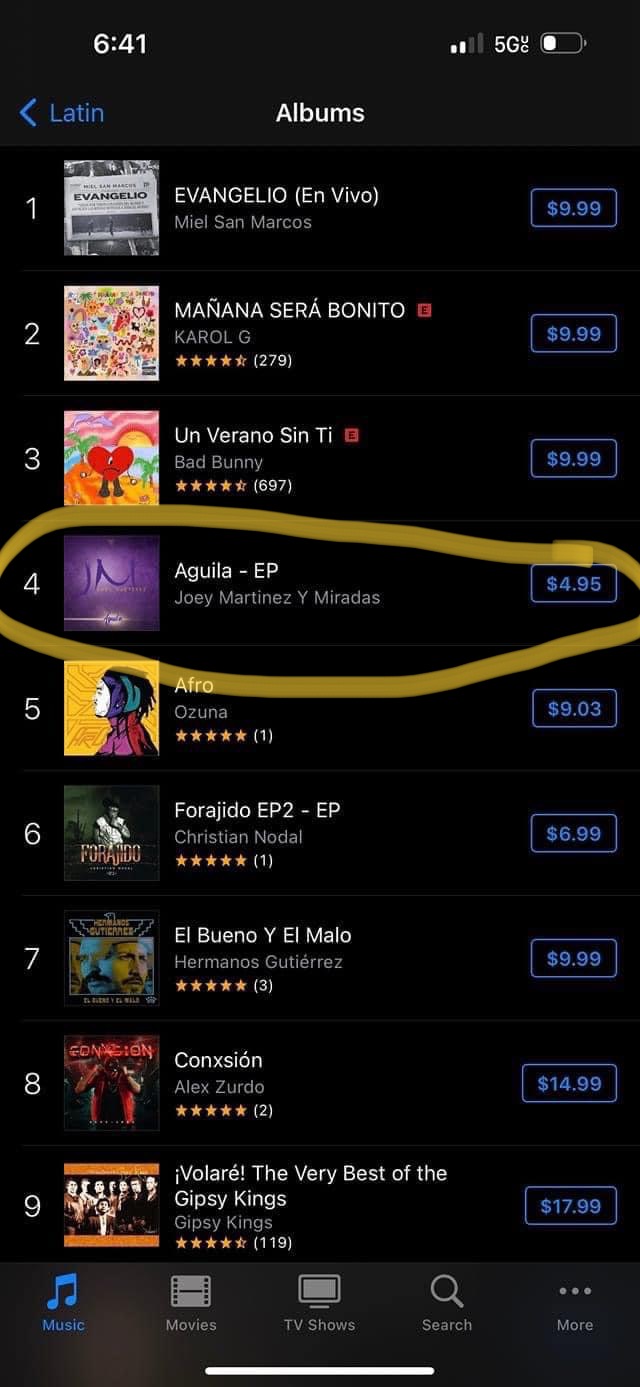
Task: Buy Conxsión for $14.99
Action: [x=569, y=1084]
